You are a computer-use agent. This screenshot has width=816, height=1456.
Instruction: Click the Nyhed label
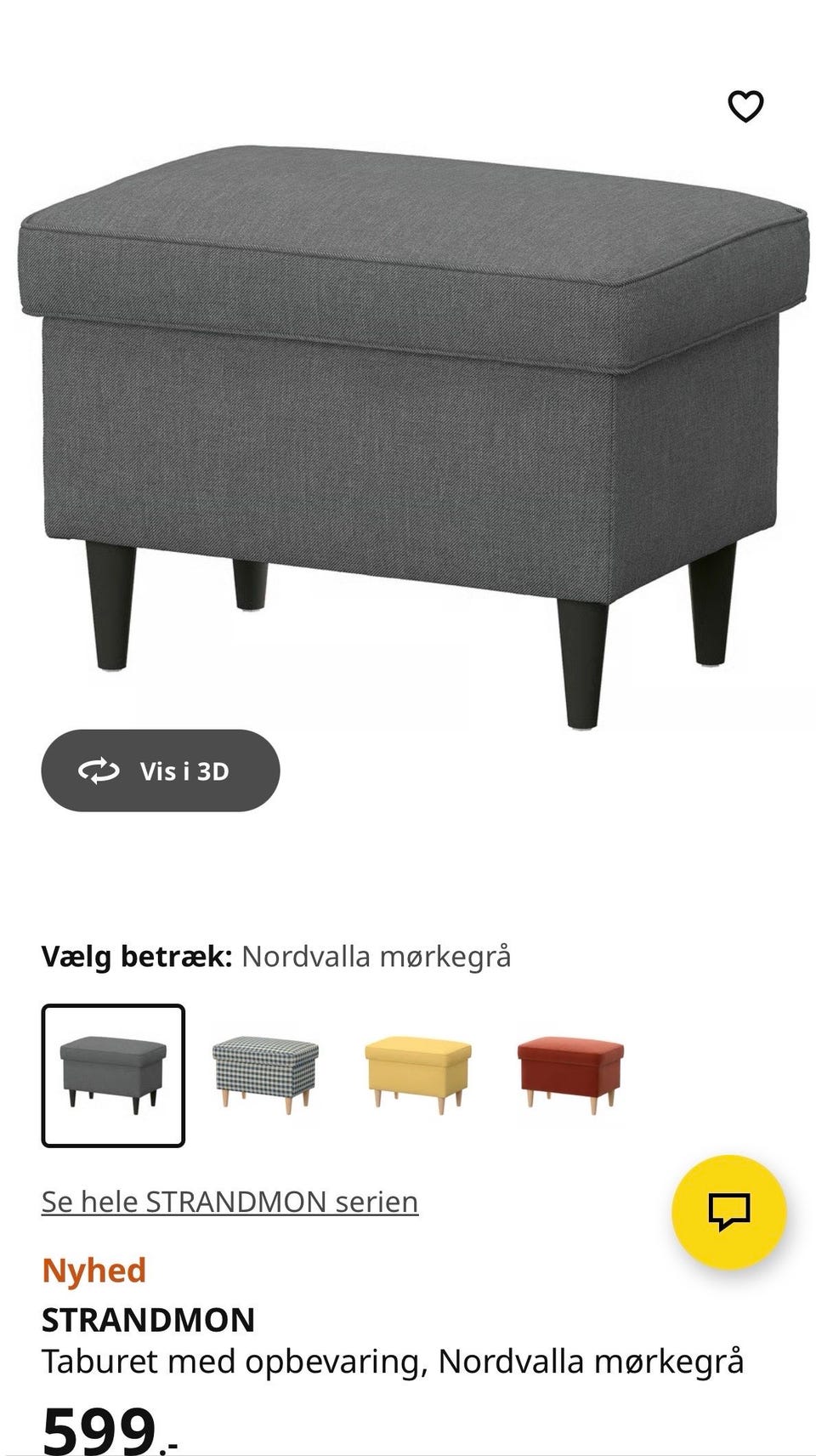[x=94, y=1270]
